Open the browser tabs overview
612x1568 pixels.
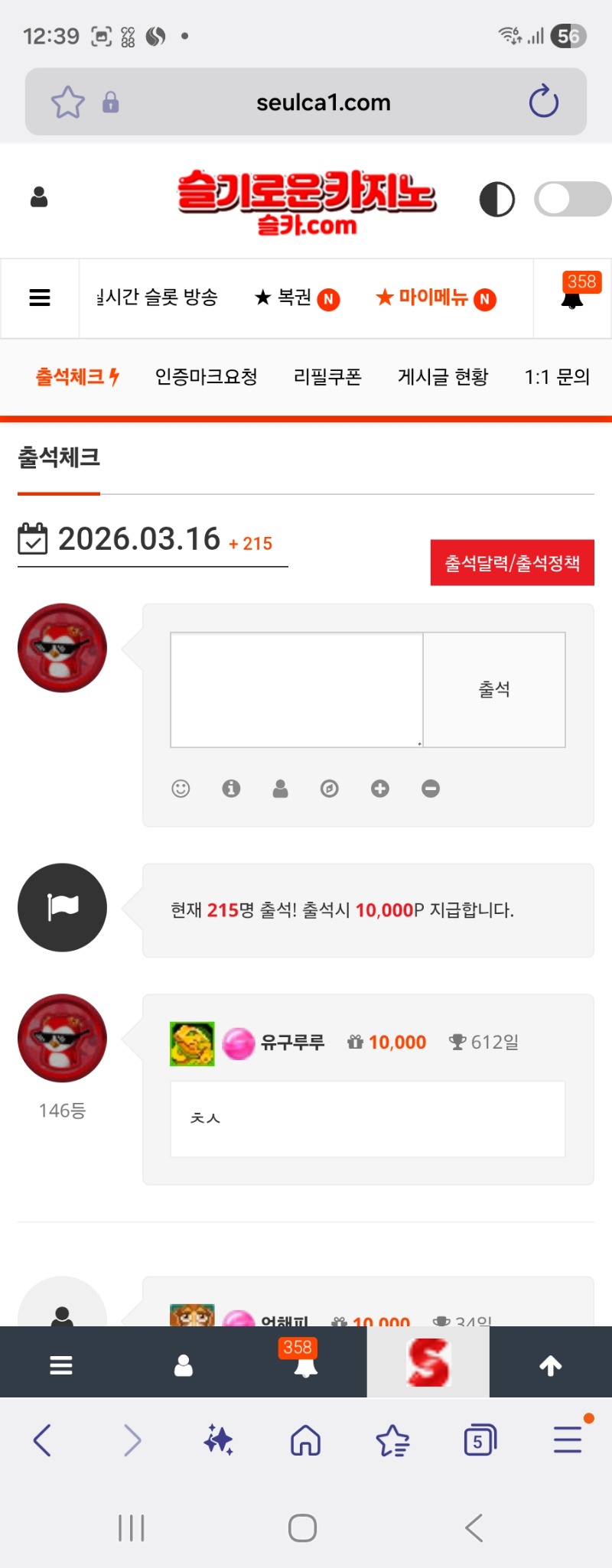(x=480, y=1441)
